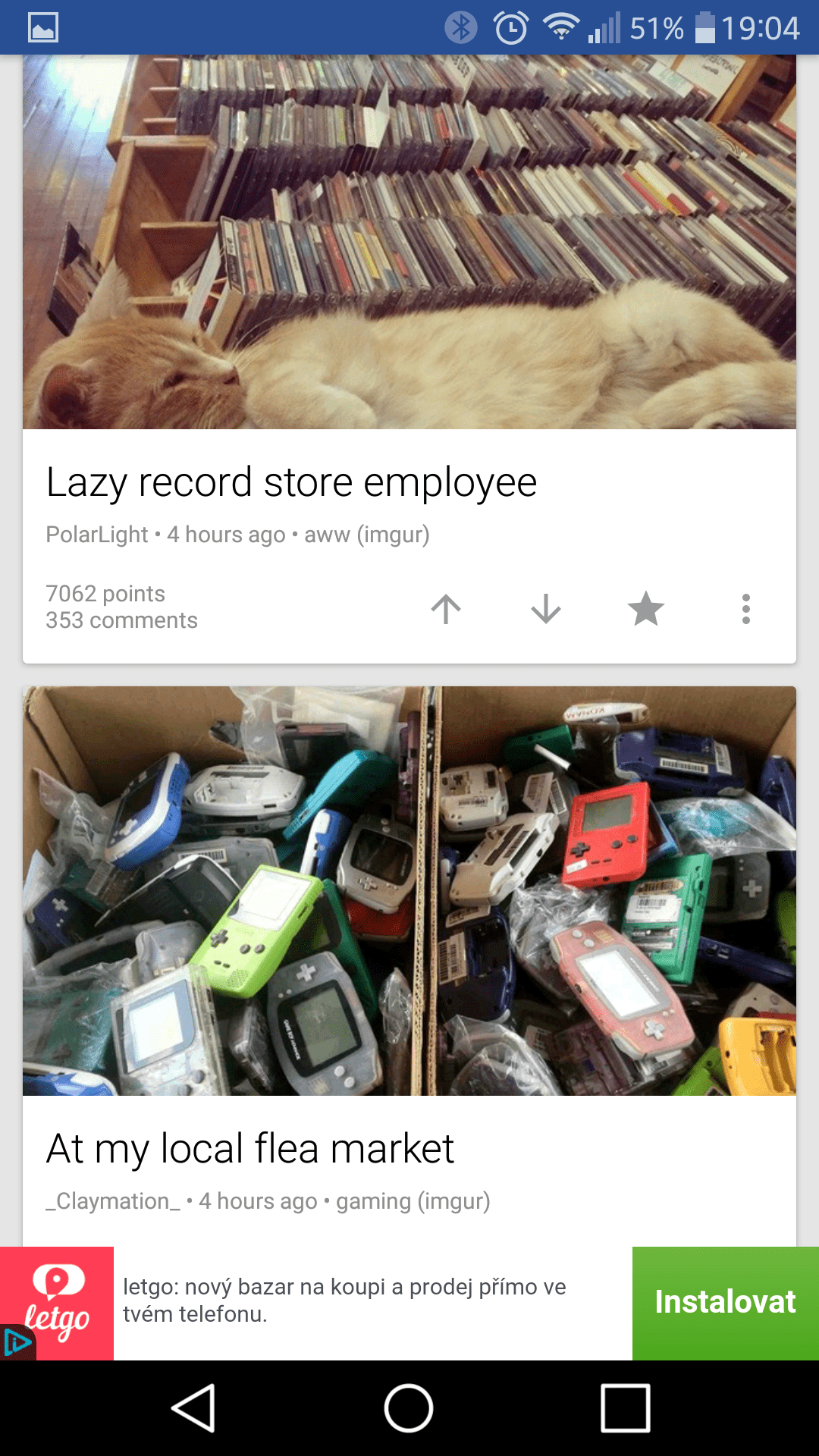
Task: Downvote the Lazy record store employee post
Action: [x=546, y=608]
